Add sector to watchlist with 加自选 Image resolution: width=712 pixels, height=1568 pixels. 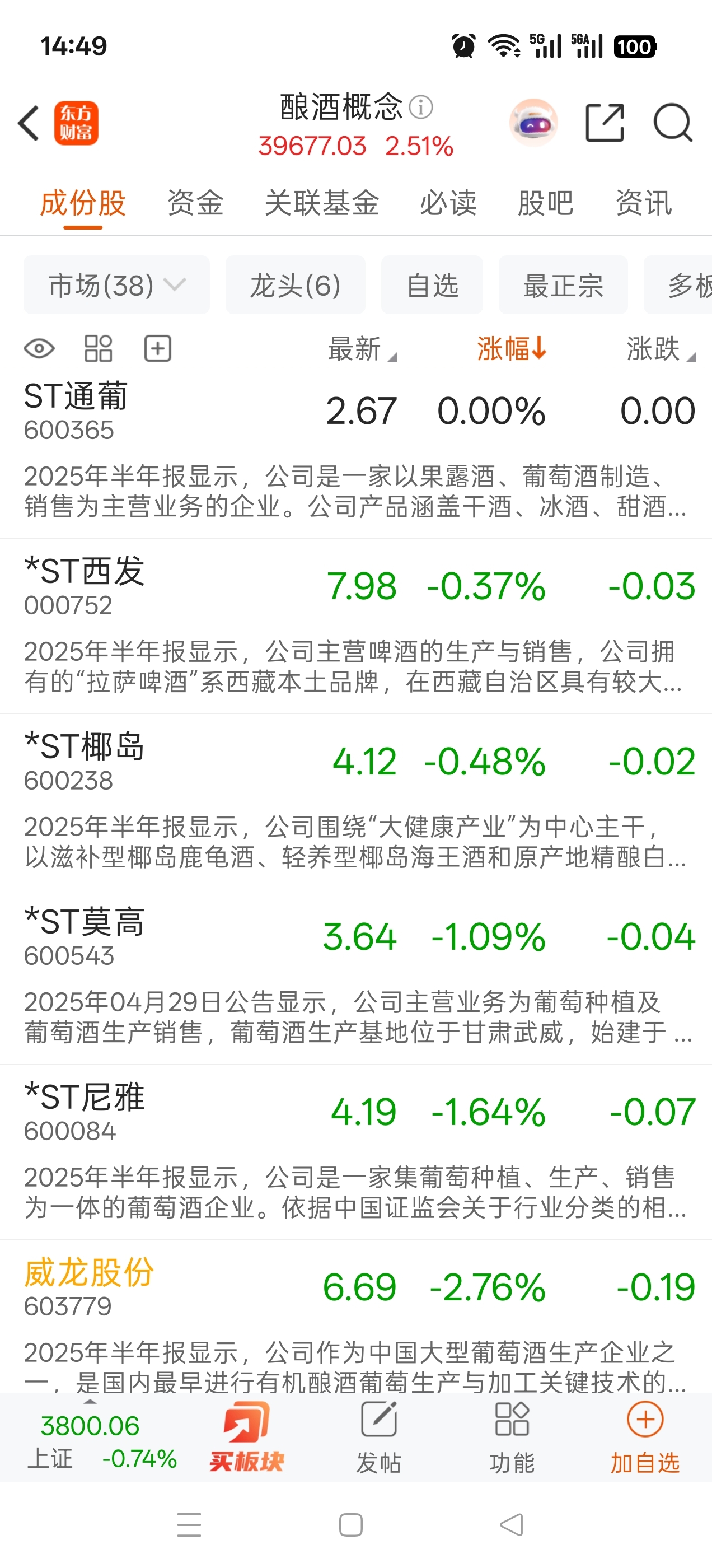pos(645,1438)
